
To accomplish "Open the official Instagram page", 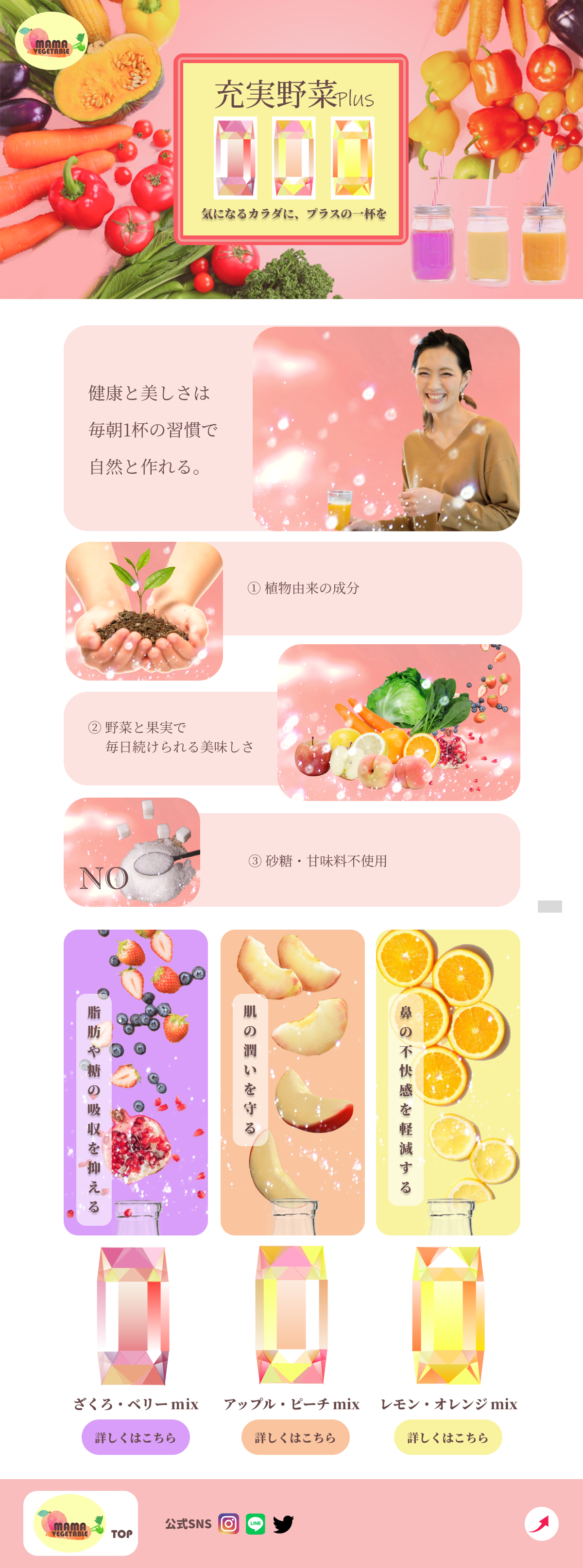I will click(x=228, y=1523).
